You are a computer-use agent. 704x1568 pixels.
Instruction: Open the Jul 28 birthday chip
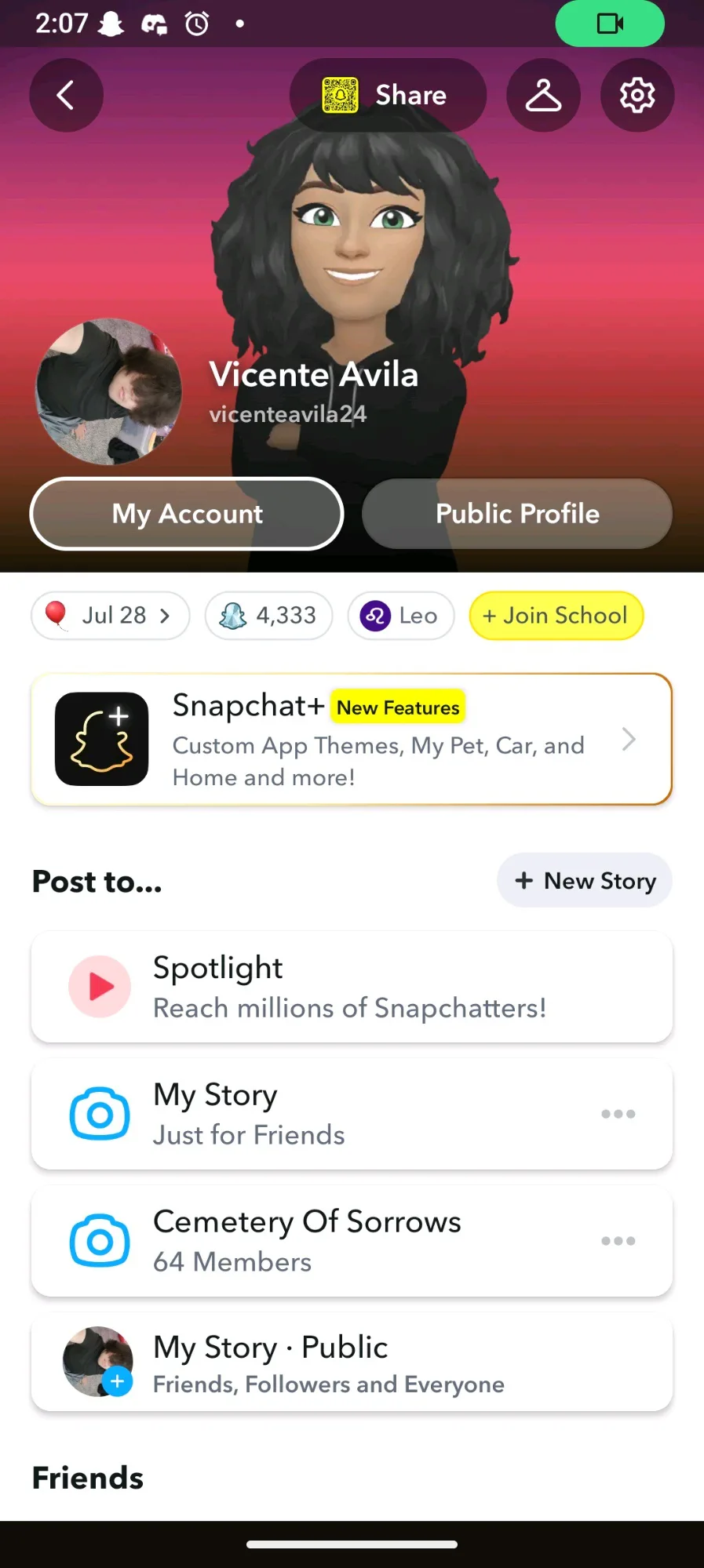111,616
